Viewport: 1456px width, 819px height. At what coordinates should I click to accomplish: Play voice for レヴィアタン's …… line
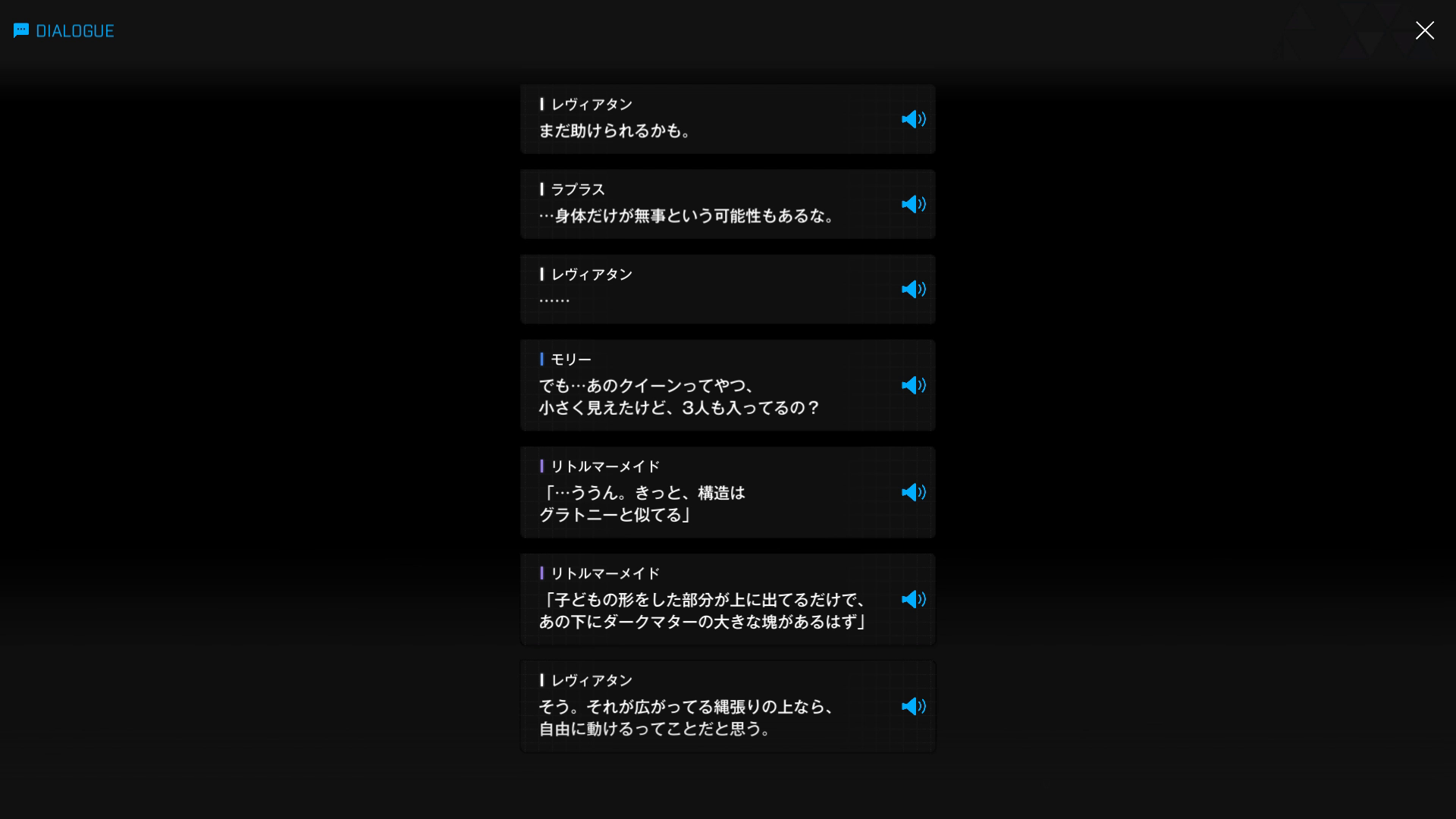913,289
